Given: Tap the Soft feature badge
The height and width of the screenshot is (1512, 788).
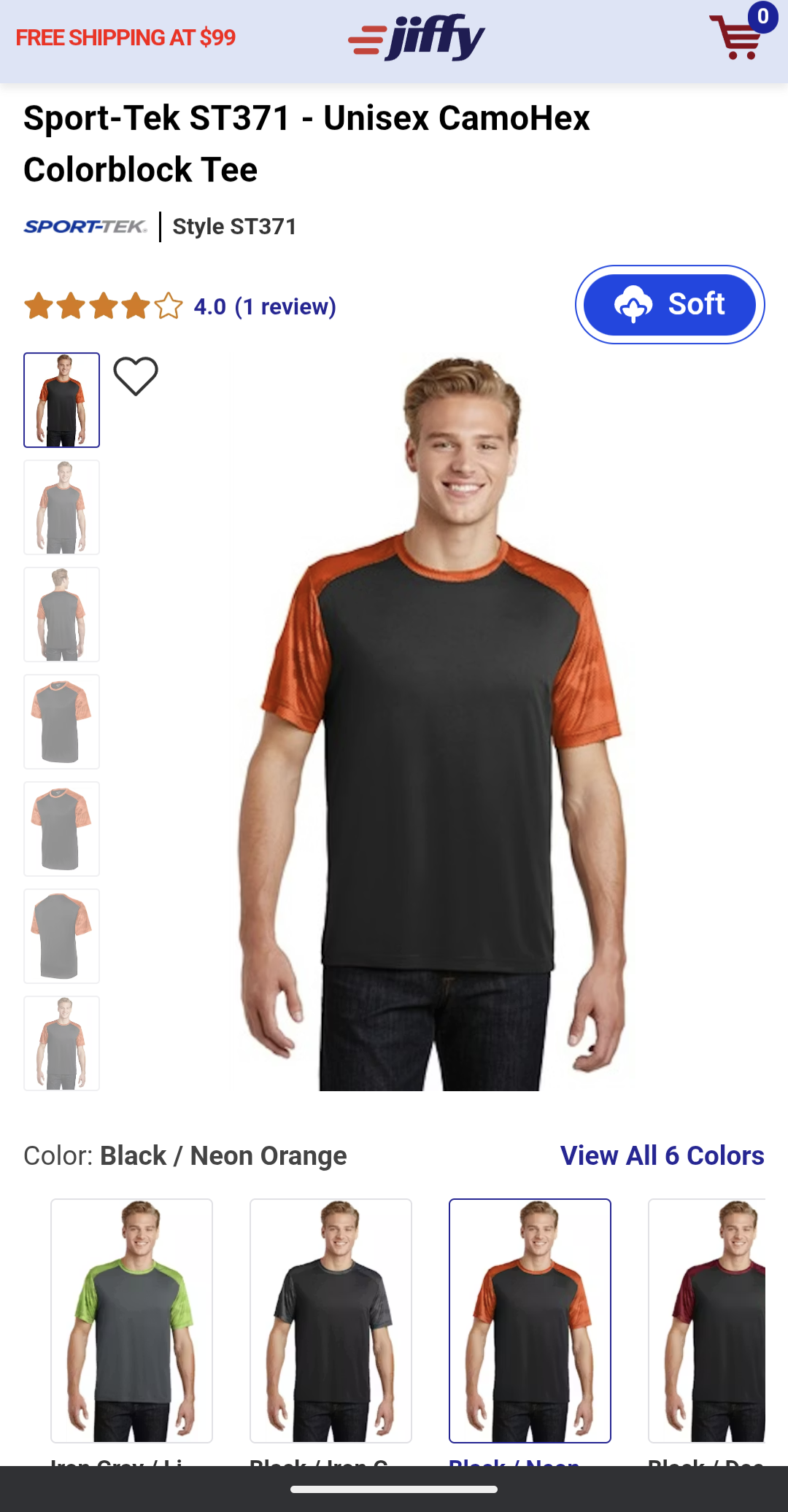Looking at the screenshot, I should pyautogui.click(x=670, y=304).
